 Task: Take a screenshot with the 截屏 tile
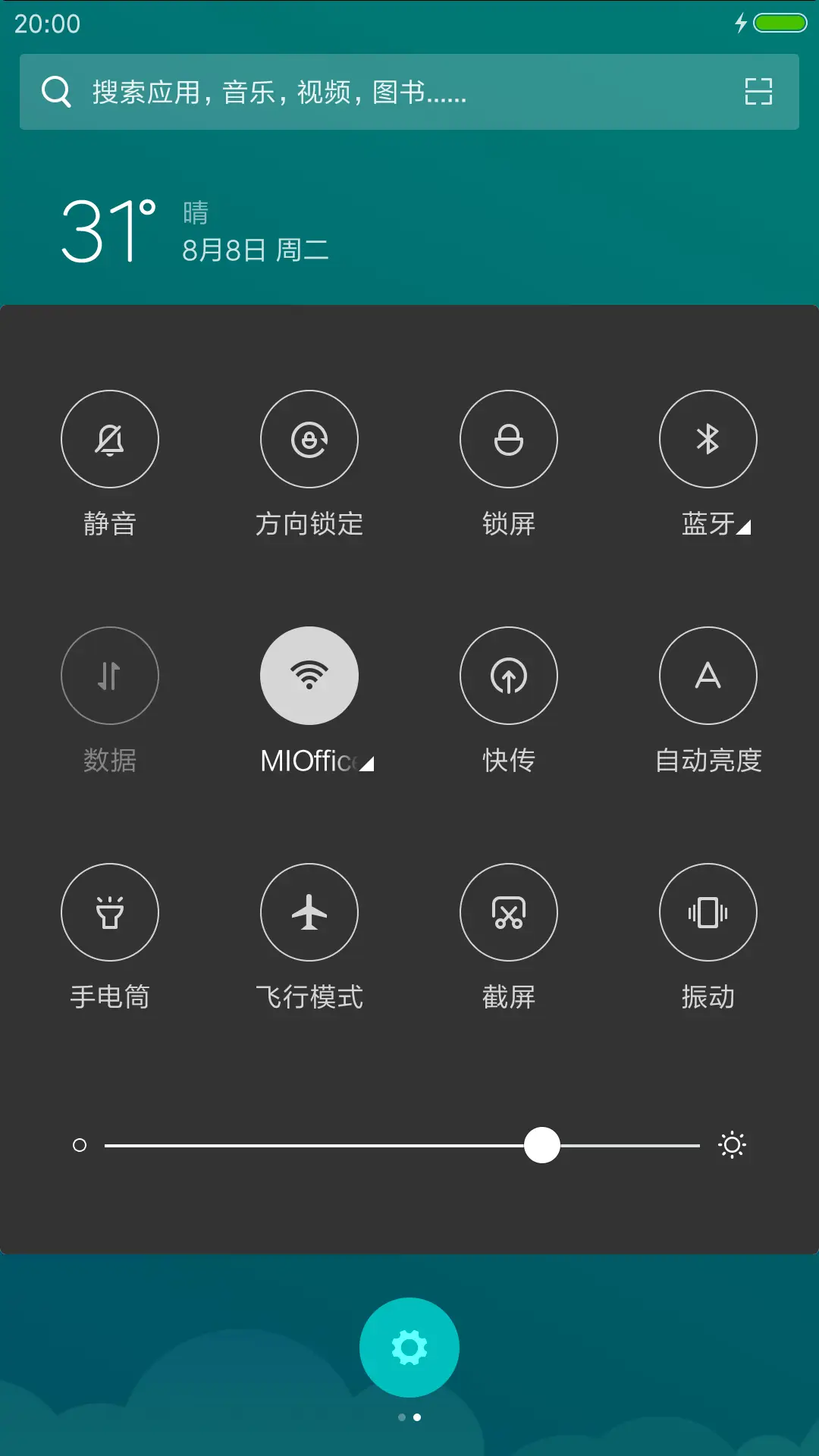(509, 912)
